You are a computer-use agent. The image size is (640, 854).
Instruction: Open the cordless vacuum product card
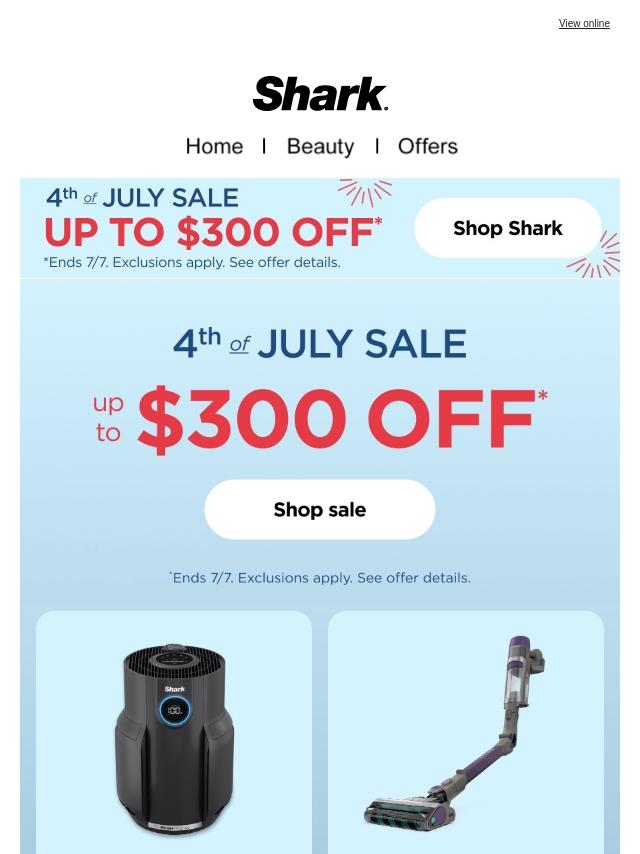coord(466,735)
